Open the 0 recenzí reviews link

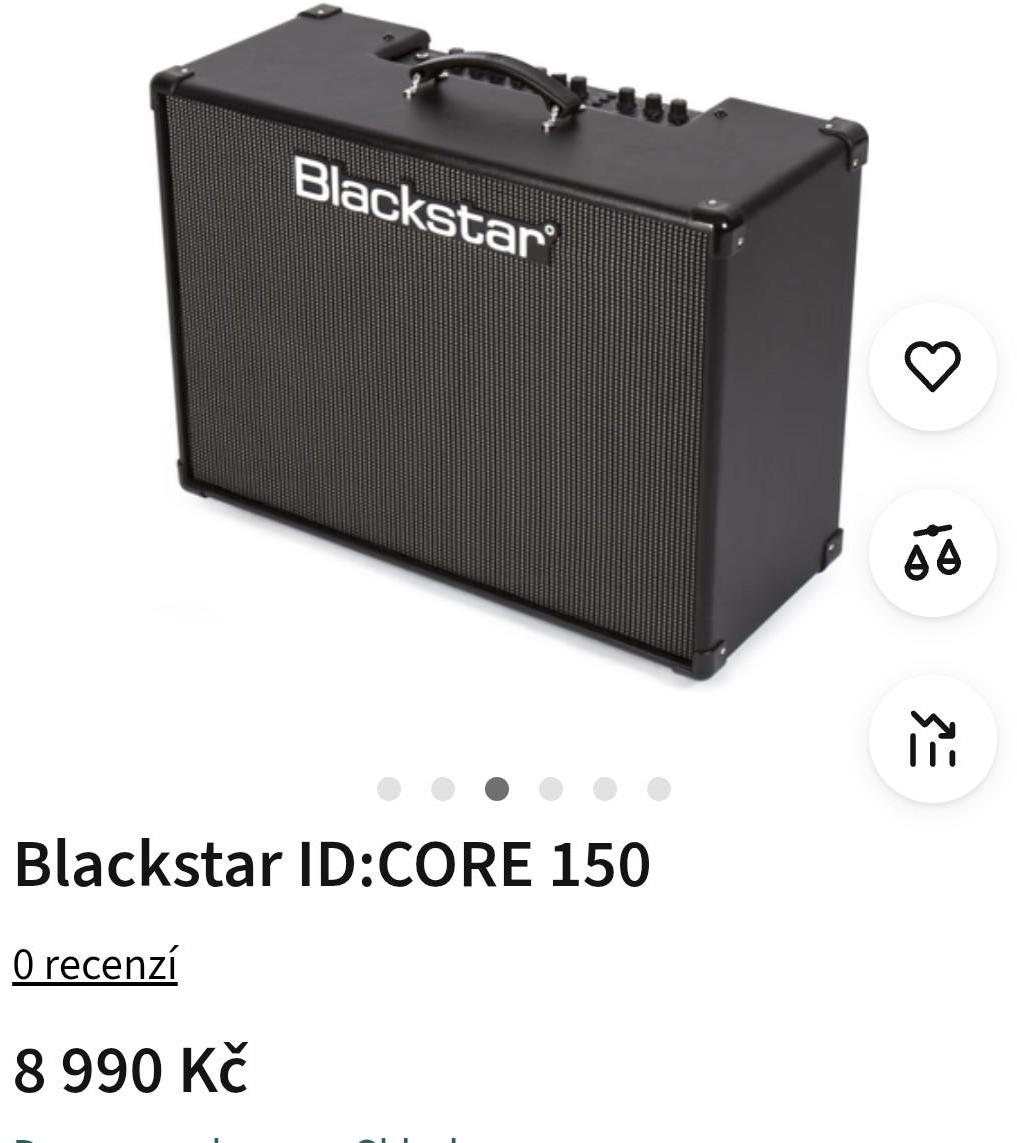95,965
